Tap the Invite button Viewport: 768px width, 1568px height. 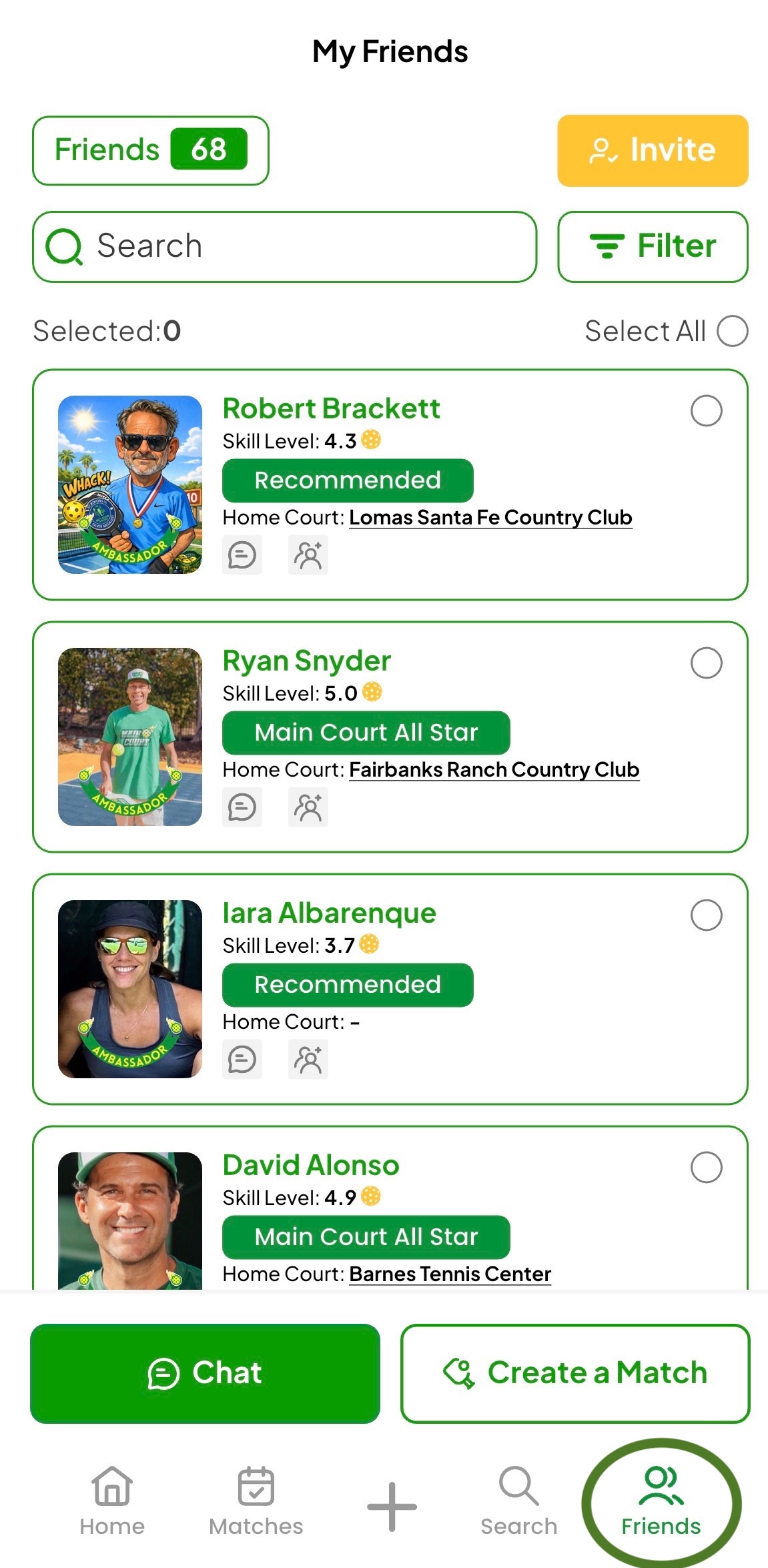pyautogui.click(x=652, y=150)
